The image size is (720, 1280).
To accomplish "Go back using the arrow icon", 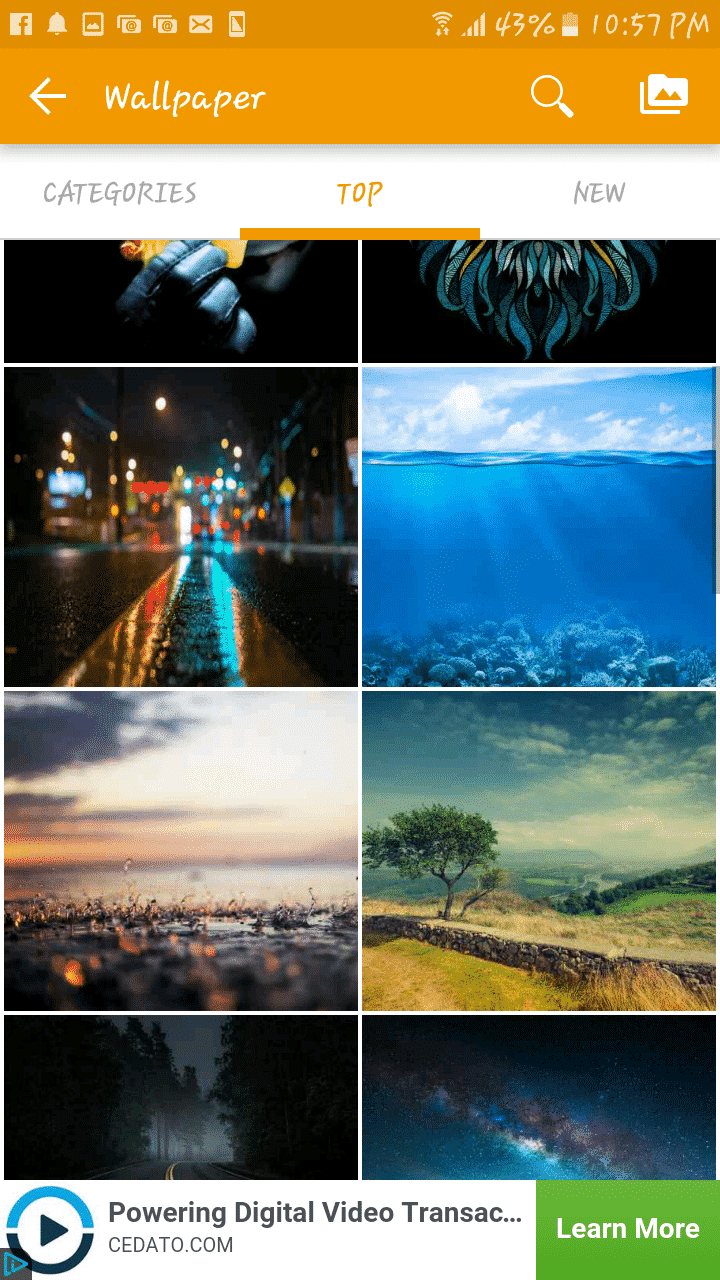I will click(x=47, y=97).
